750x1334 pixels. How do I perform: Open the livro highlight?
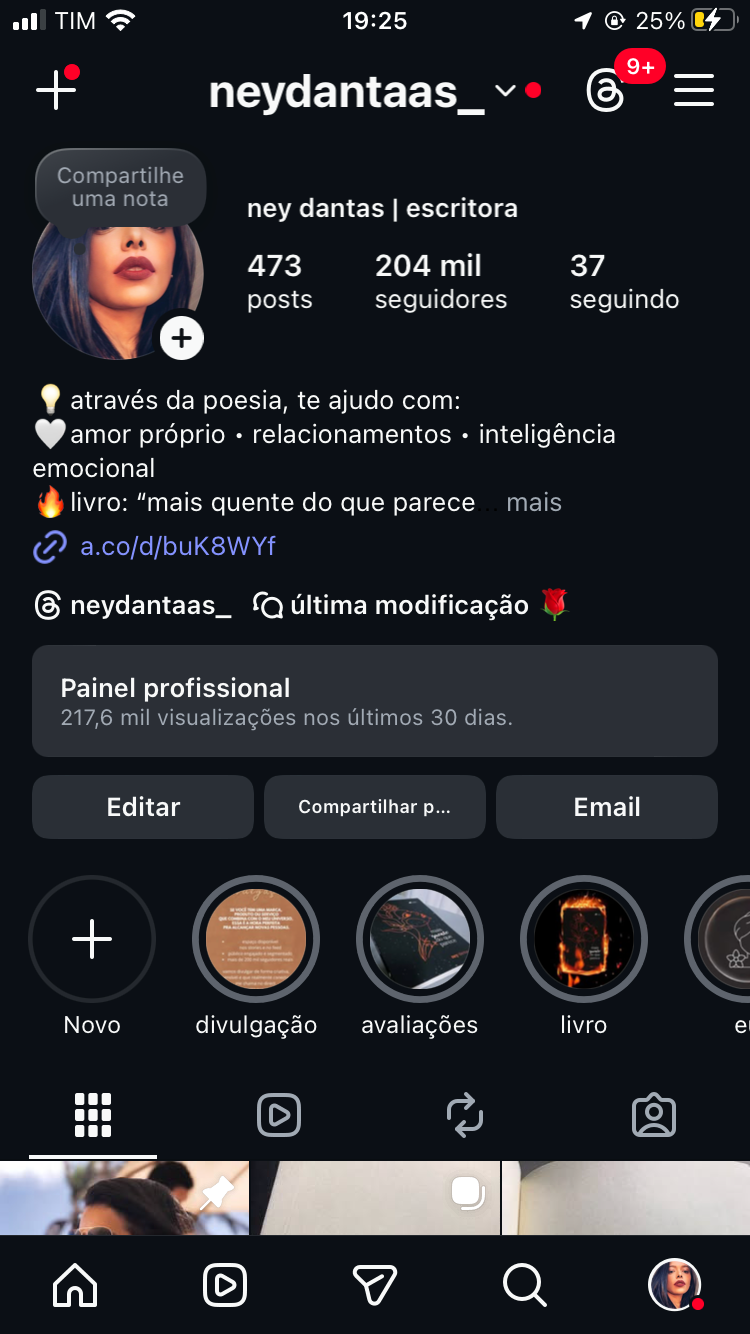[584, 940]
